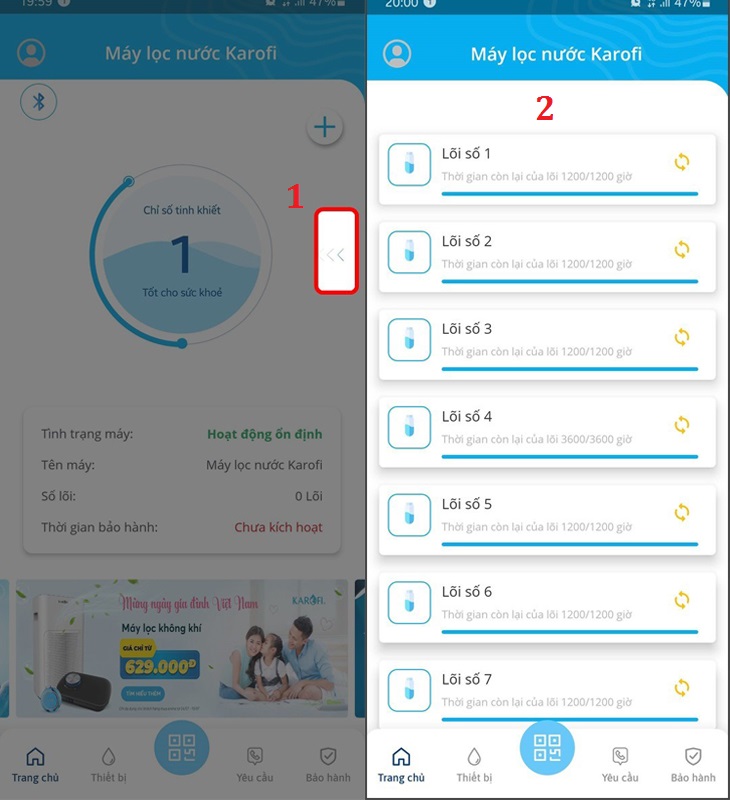Tap refresh icon on Lõi số 3

coord(682,338)
